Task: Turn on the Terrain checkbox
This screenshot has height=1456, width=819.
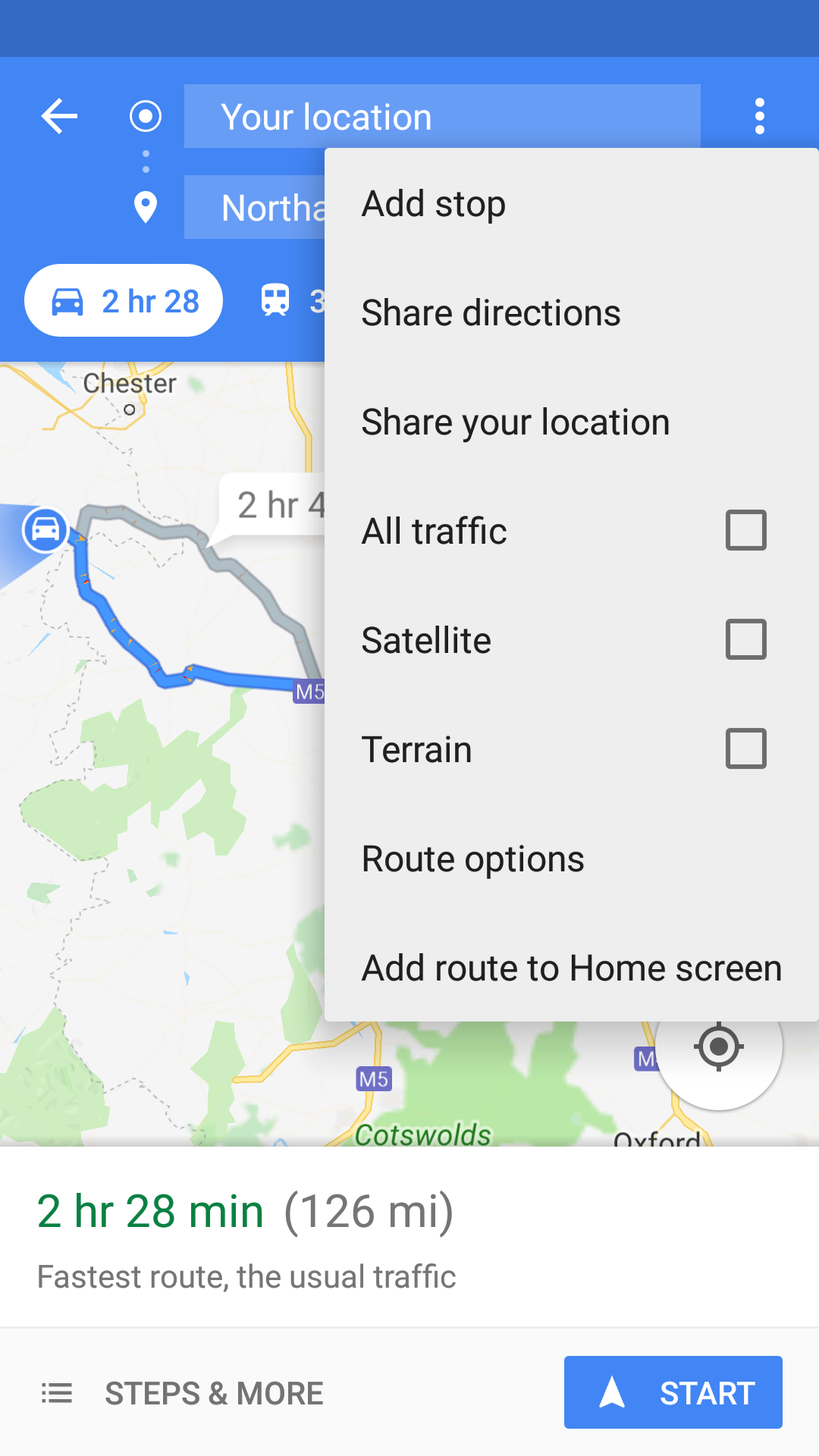Action: [745, 748]
